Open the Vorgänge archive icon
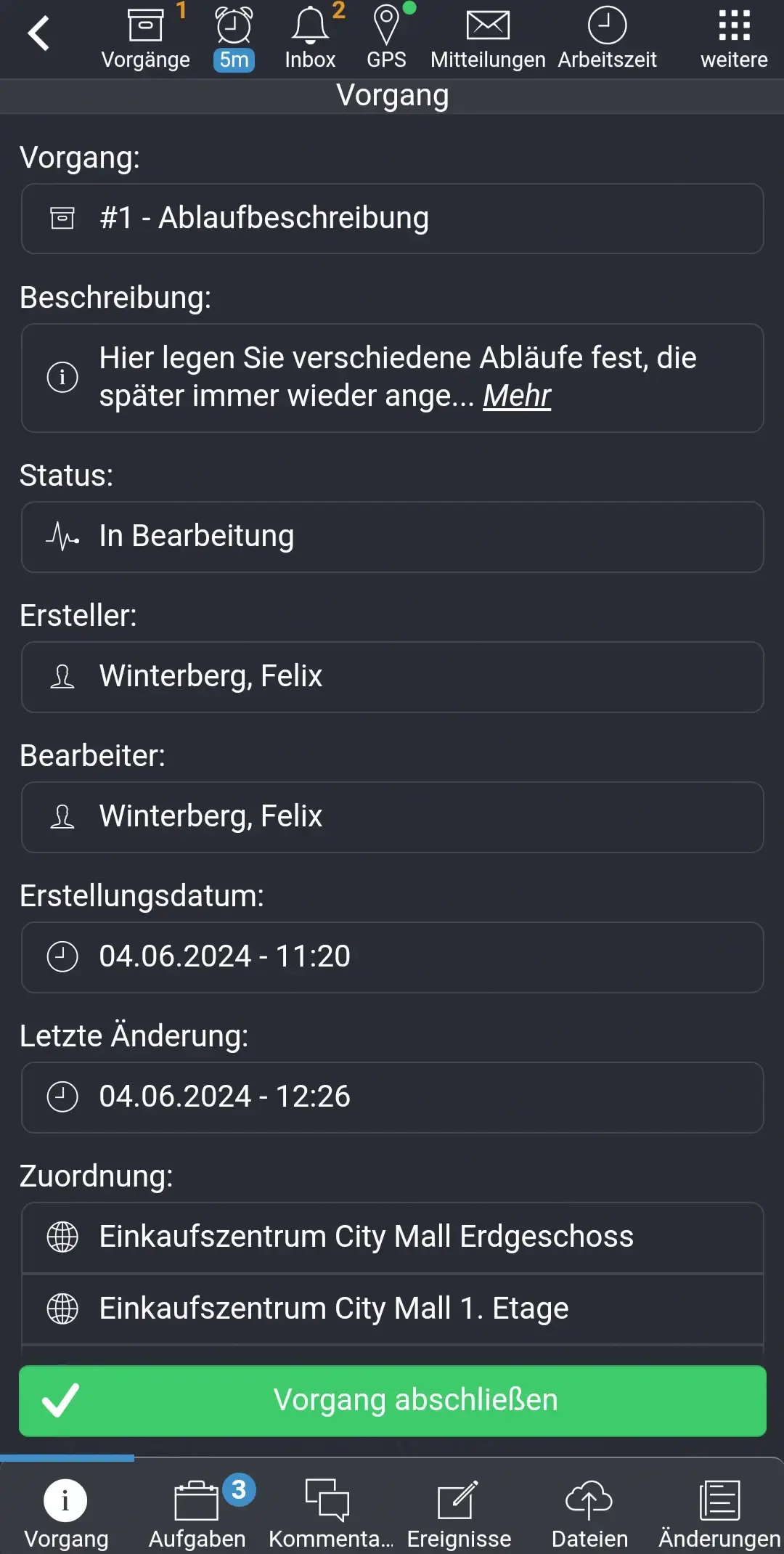The width and height of the screenshot is (784, 1554). point(145,25)
